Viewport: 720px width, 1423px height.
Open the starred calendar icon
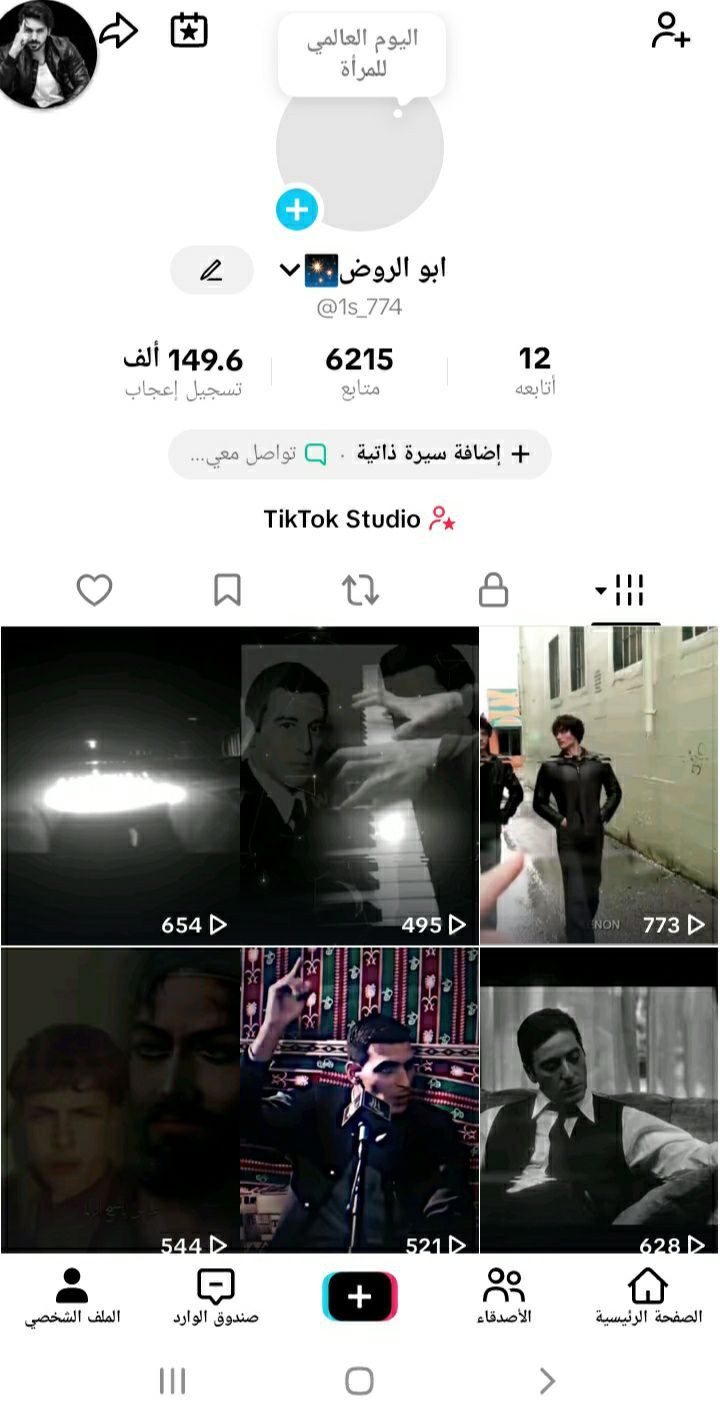click(189, 31)
